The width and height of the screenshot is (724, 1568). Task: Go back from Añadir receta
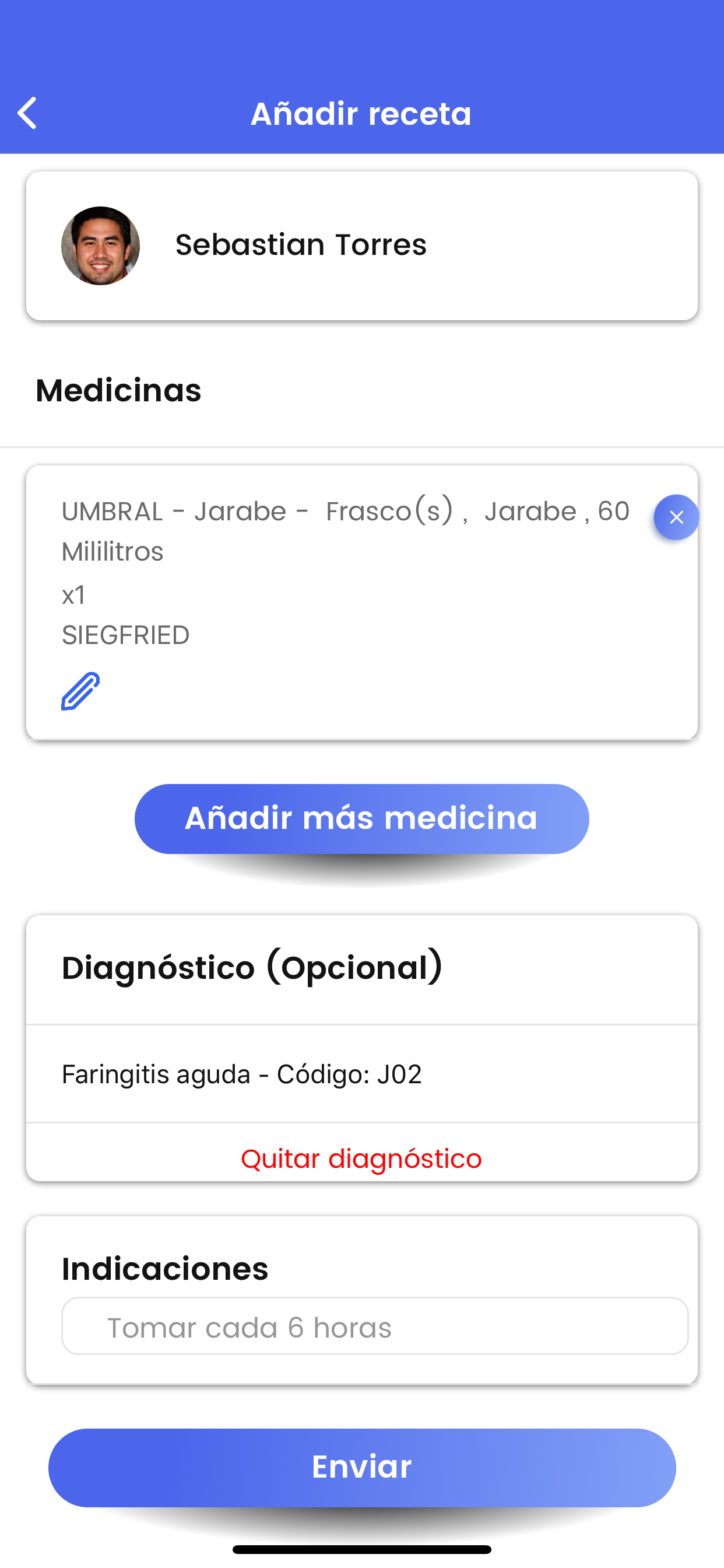[27, 113]
